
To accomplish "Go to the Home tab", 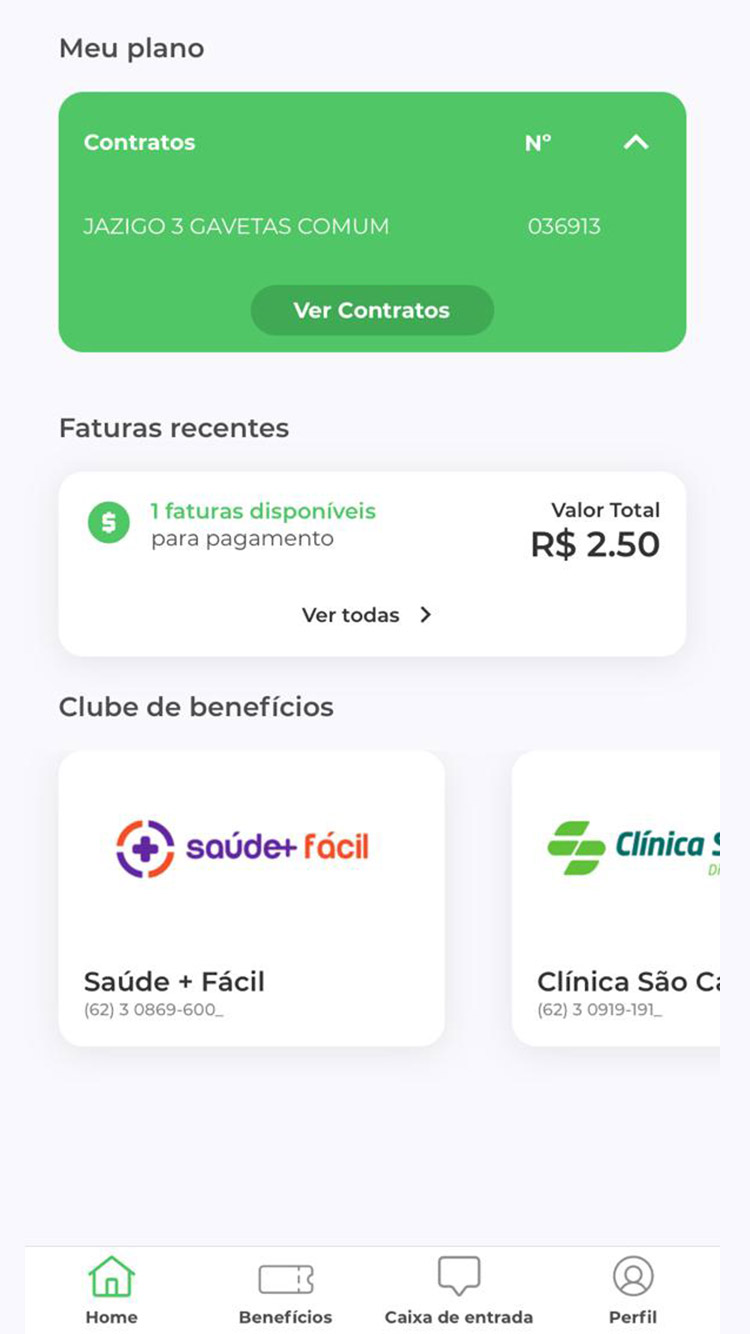I will pyautogui.click(x=111, y=1290).
